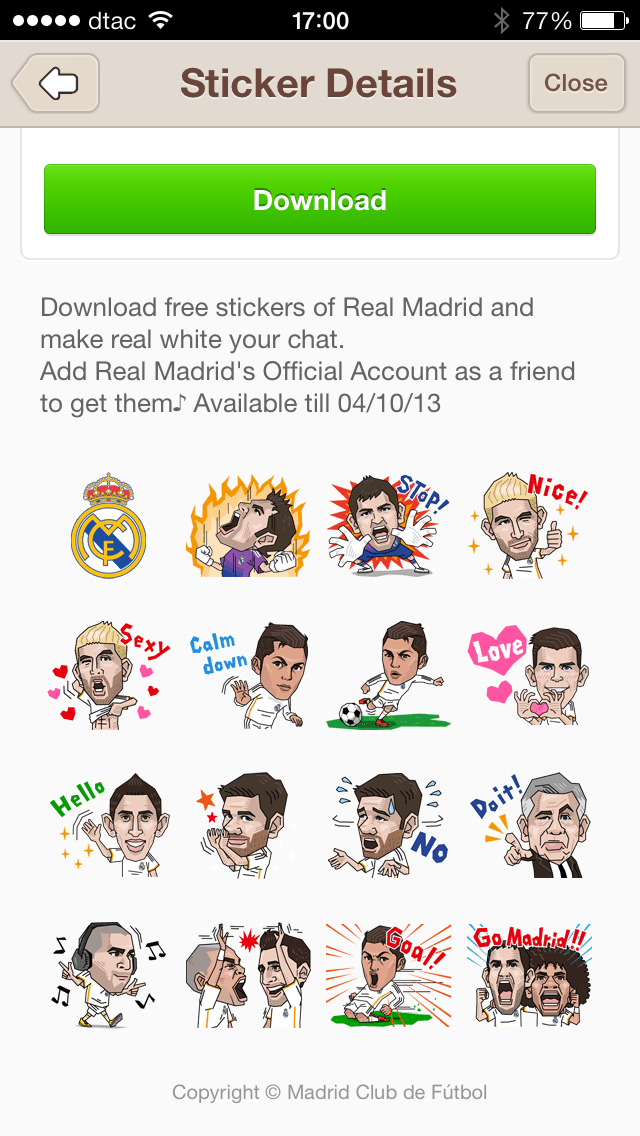Preview the 'No' sweating sticker
This screenshot has height=1136, width=640.
click(x=388, y=824)
